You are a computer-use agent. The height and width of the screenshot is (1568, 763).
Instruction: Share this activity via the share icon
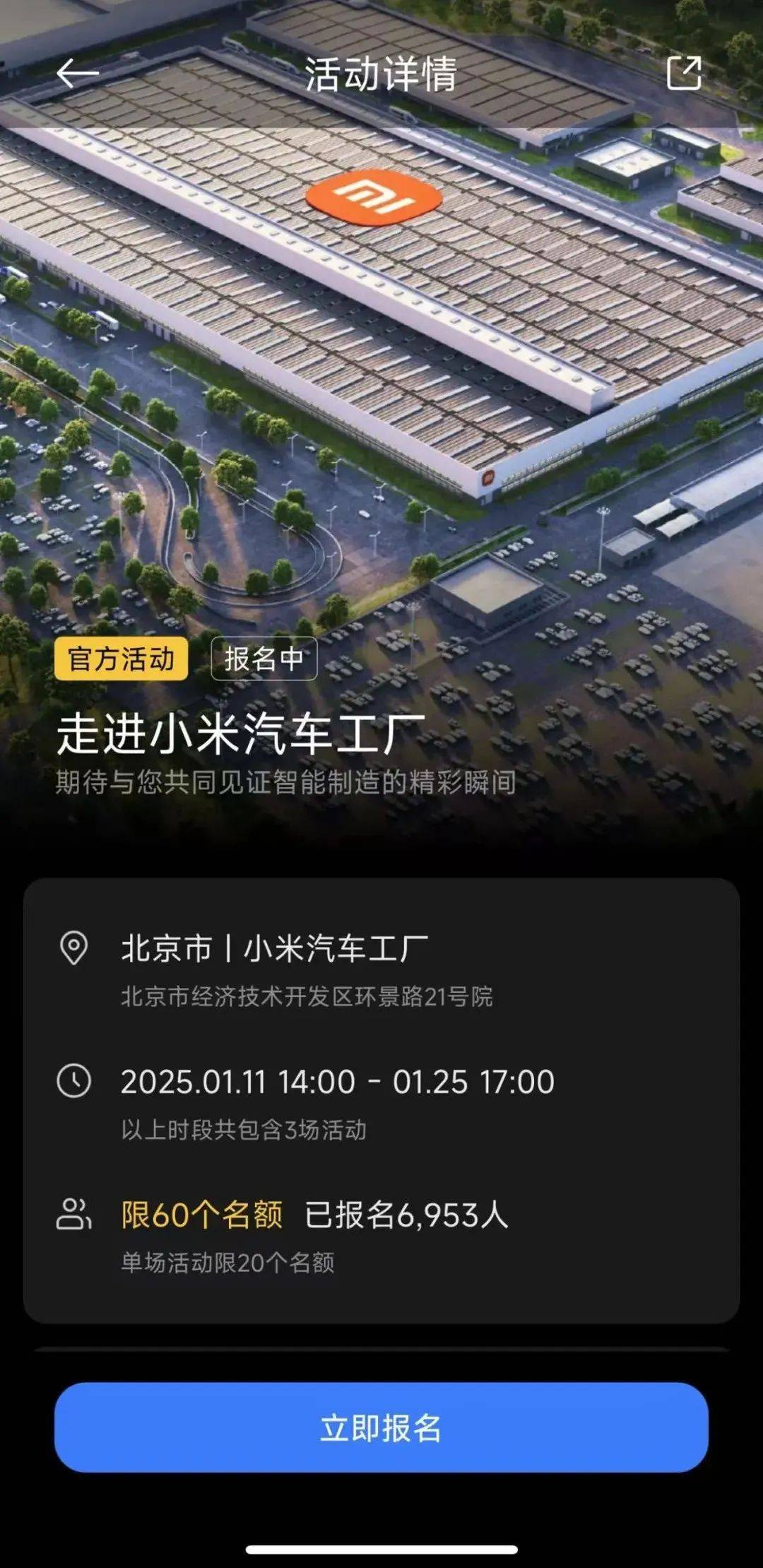pyautogui.click(x=684, y=73)
